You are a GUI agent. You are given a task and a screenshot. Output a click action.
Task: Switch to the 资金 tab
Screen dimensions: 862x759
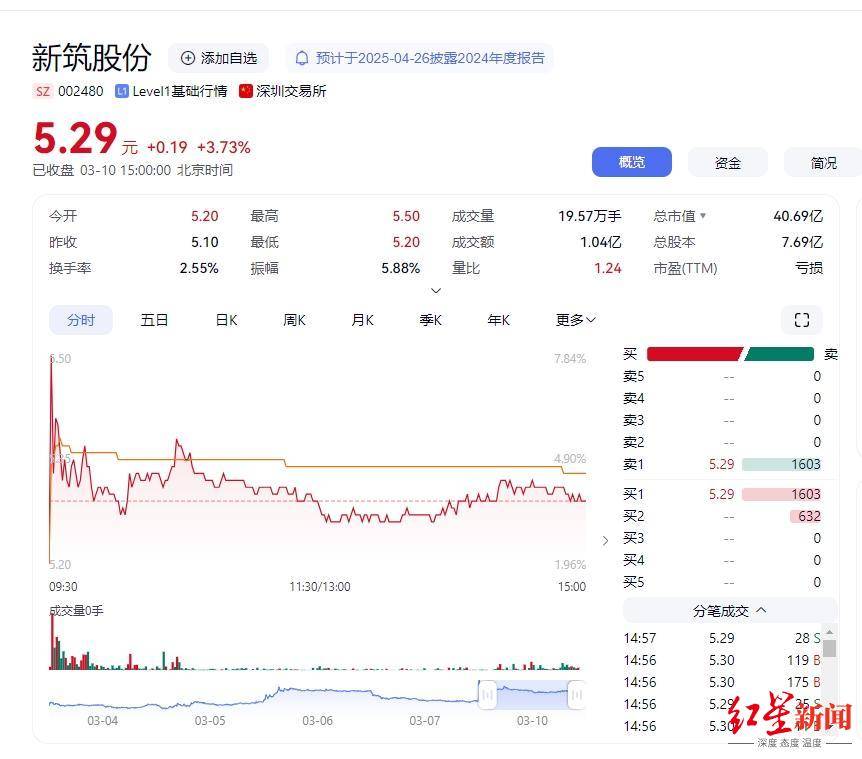(727, 162)
